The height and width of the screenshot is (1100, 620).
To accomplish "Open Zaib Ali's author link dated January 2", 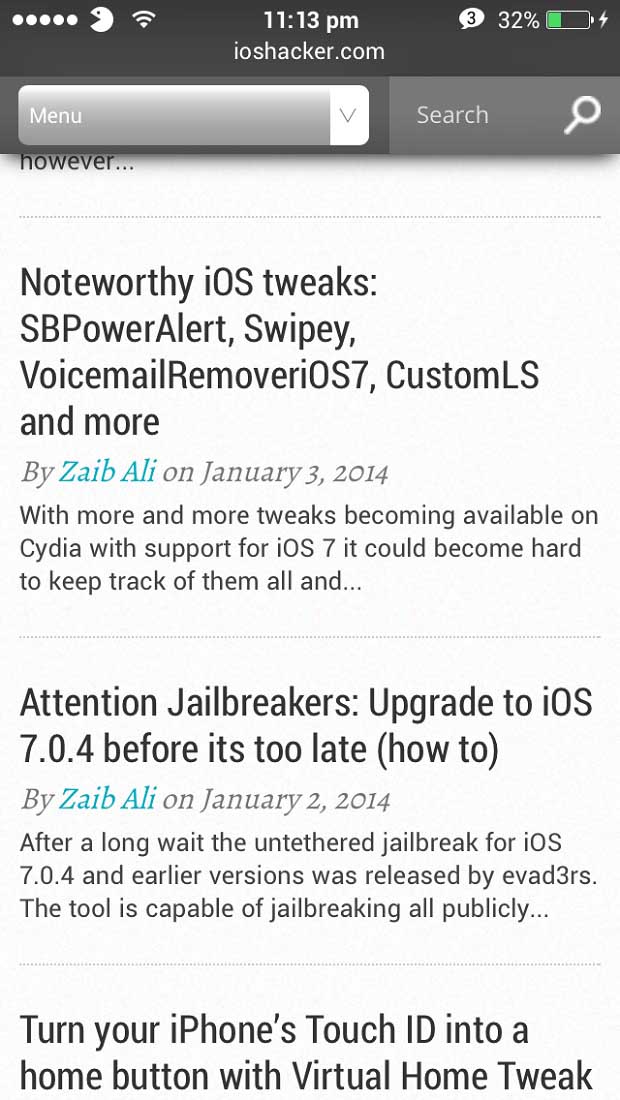I will click(107, 799).
